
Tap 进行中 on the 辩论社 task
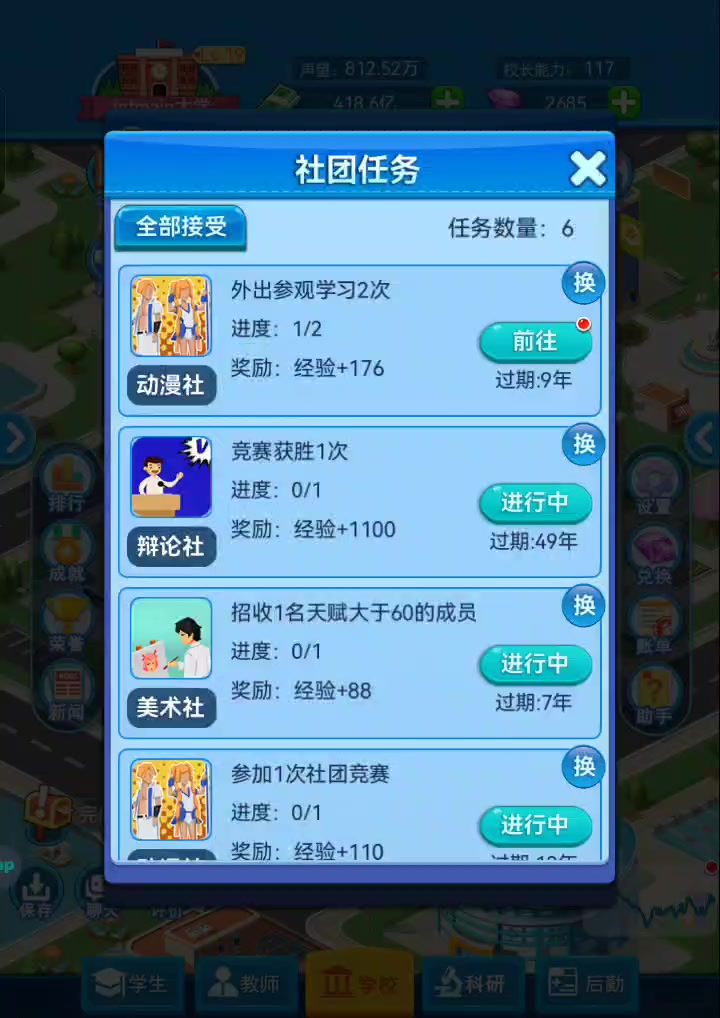pos(535,503)
